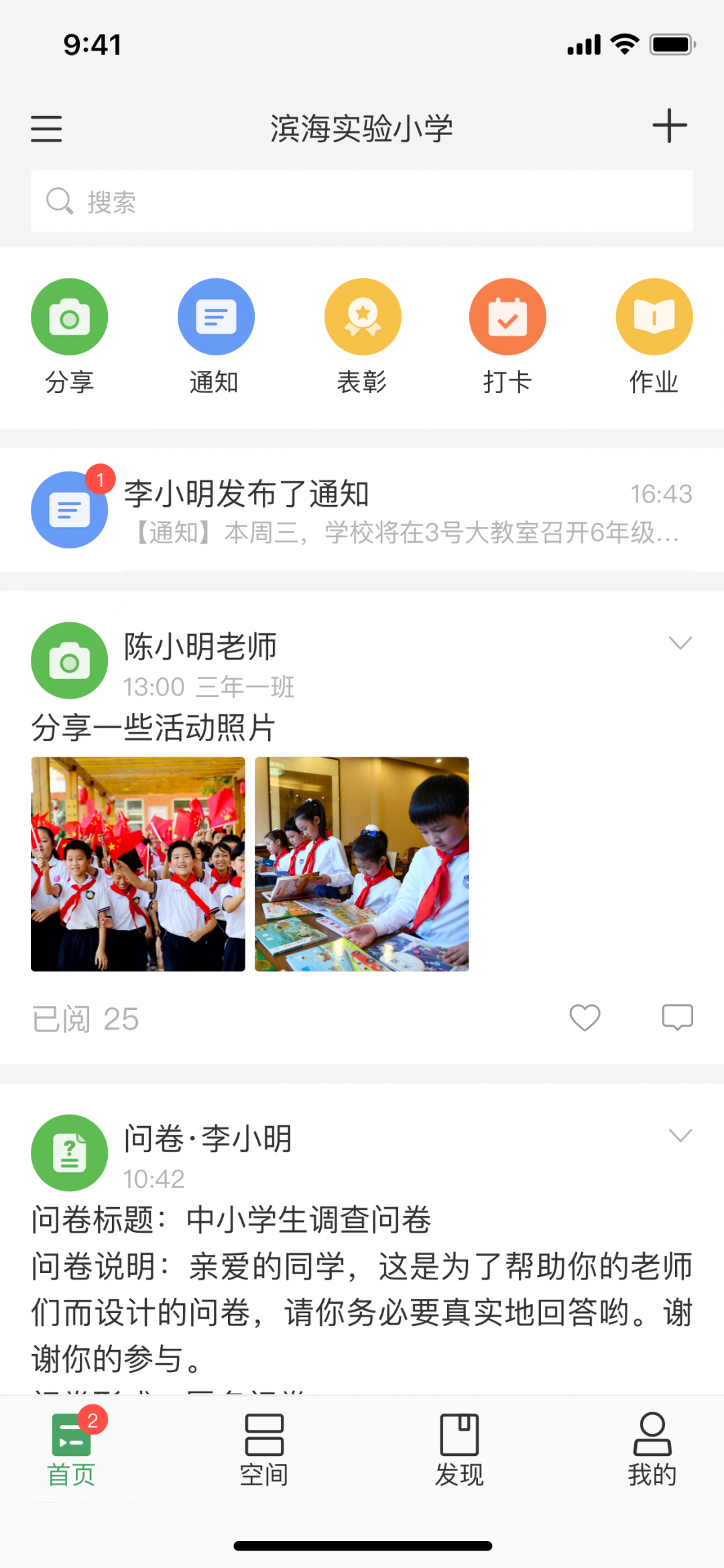View the photo of students waving flags

138,864
